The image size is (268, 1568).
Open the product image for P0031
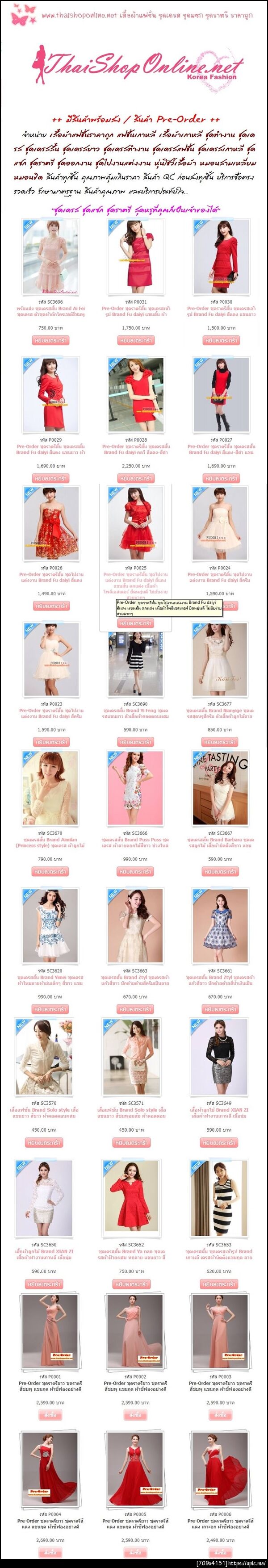point(136,256)
